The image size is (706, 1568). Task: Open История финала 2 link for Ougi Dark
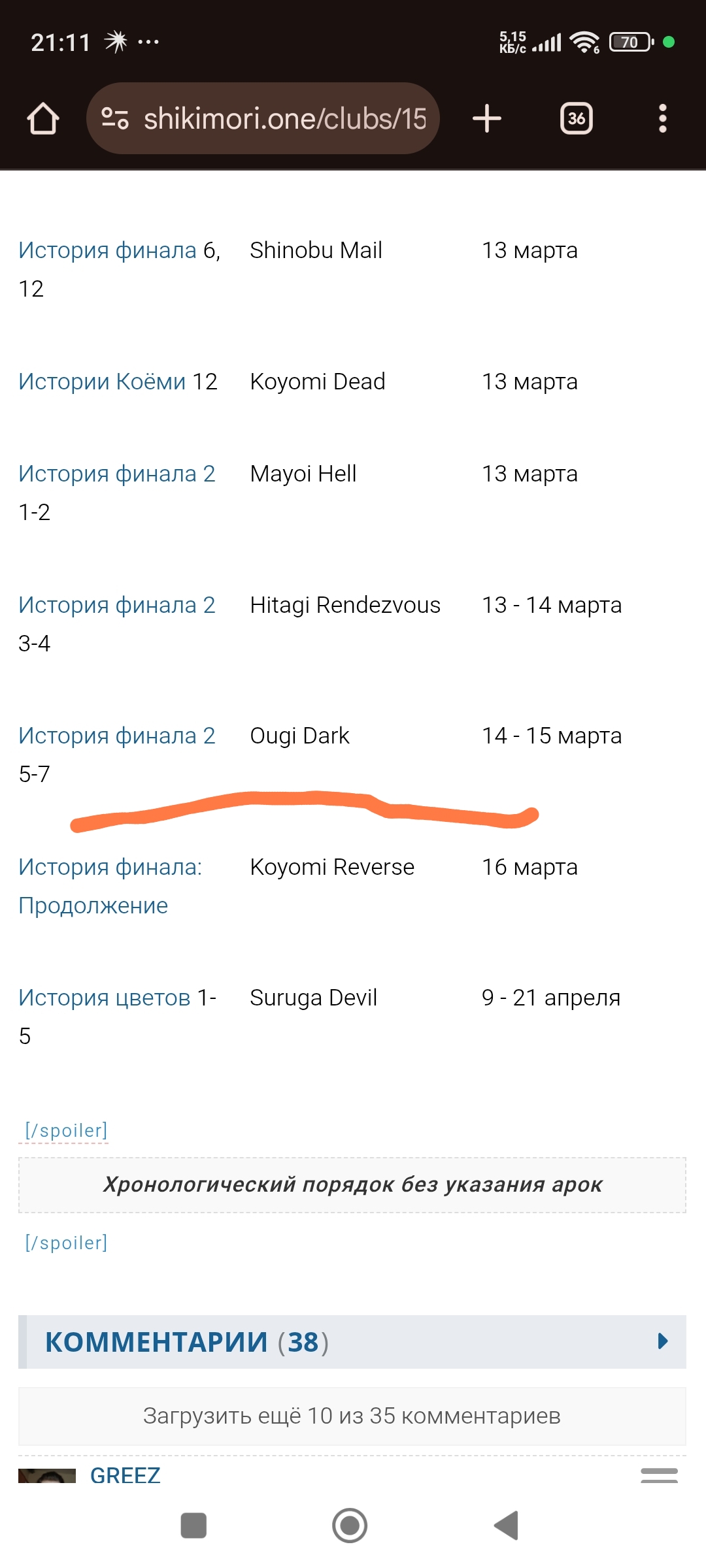117,736
